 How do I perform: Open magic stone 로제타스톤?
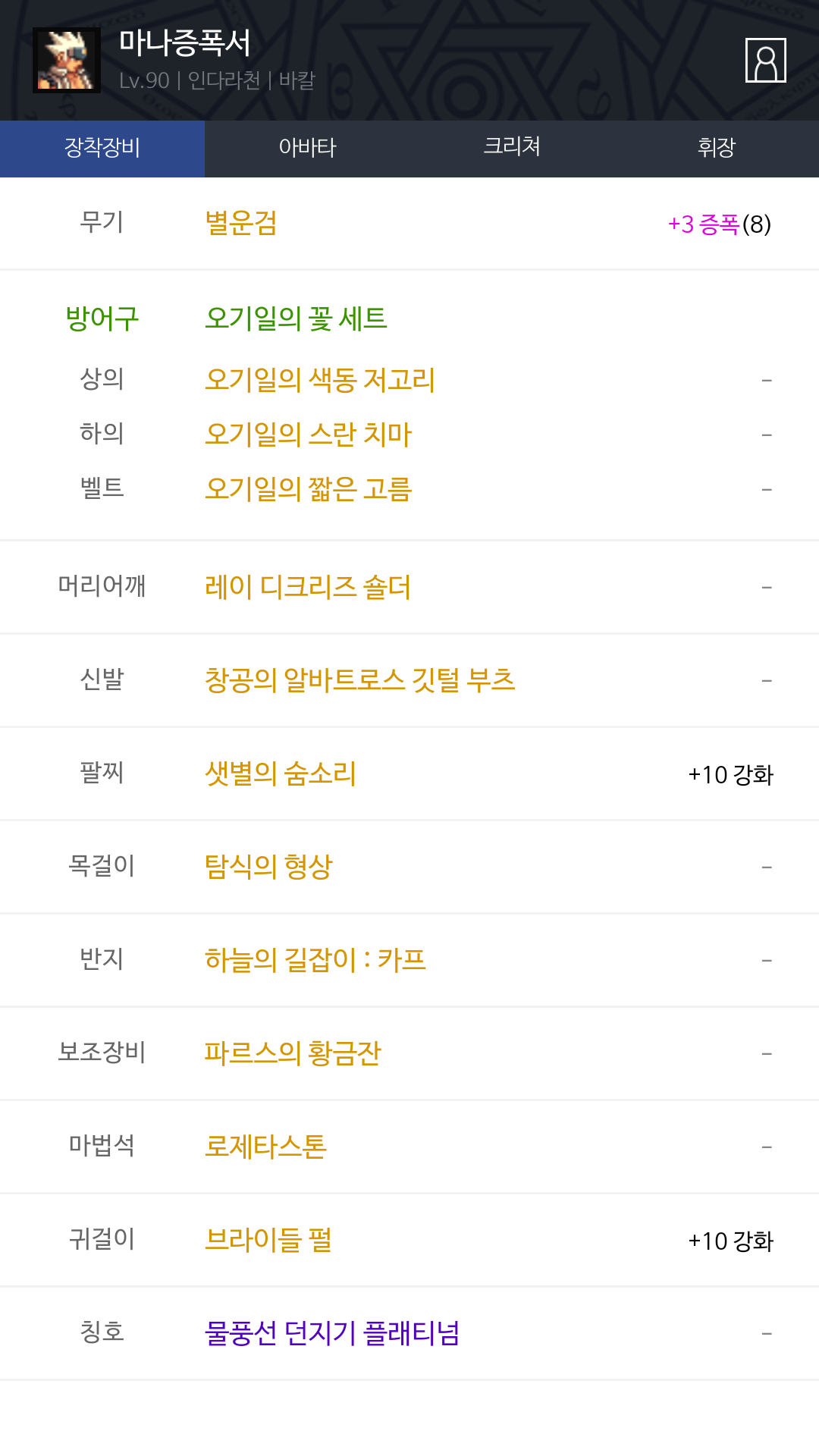265,1147
